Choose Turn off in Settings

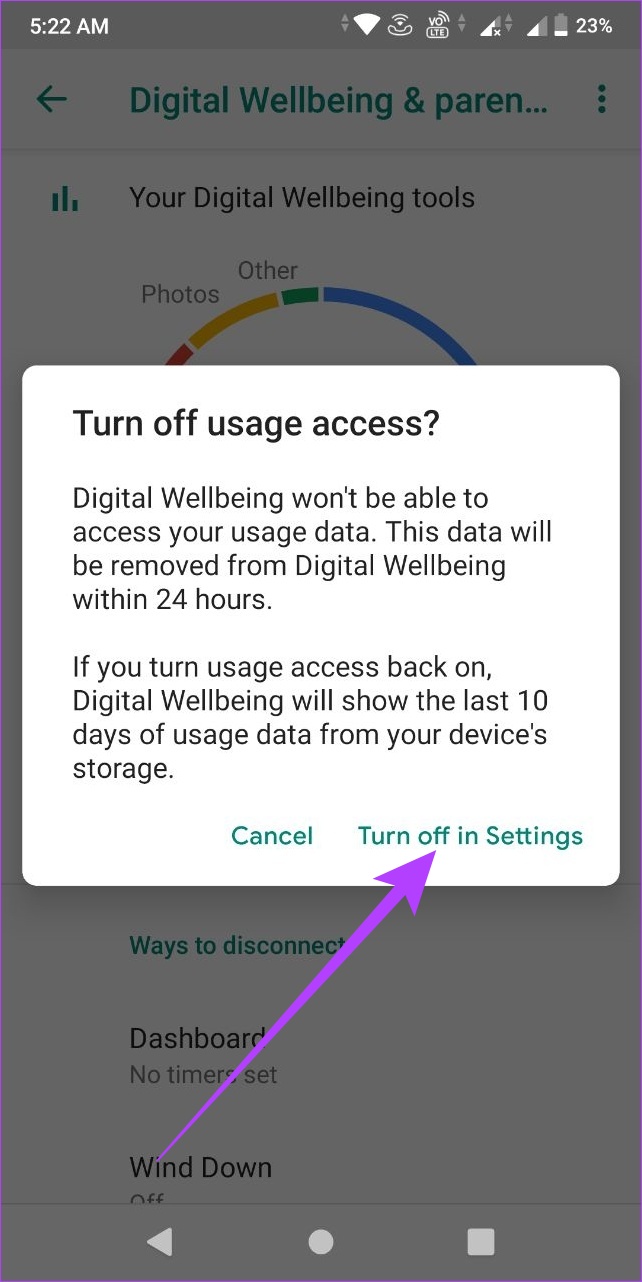coord(470,835)
